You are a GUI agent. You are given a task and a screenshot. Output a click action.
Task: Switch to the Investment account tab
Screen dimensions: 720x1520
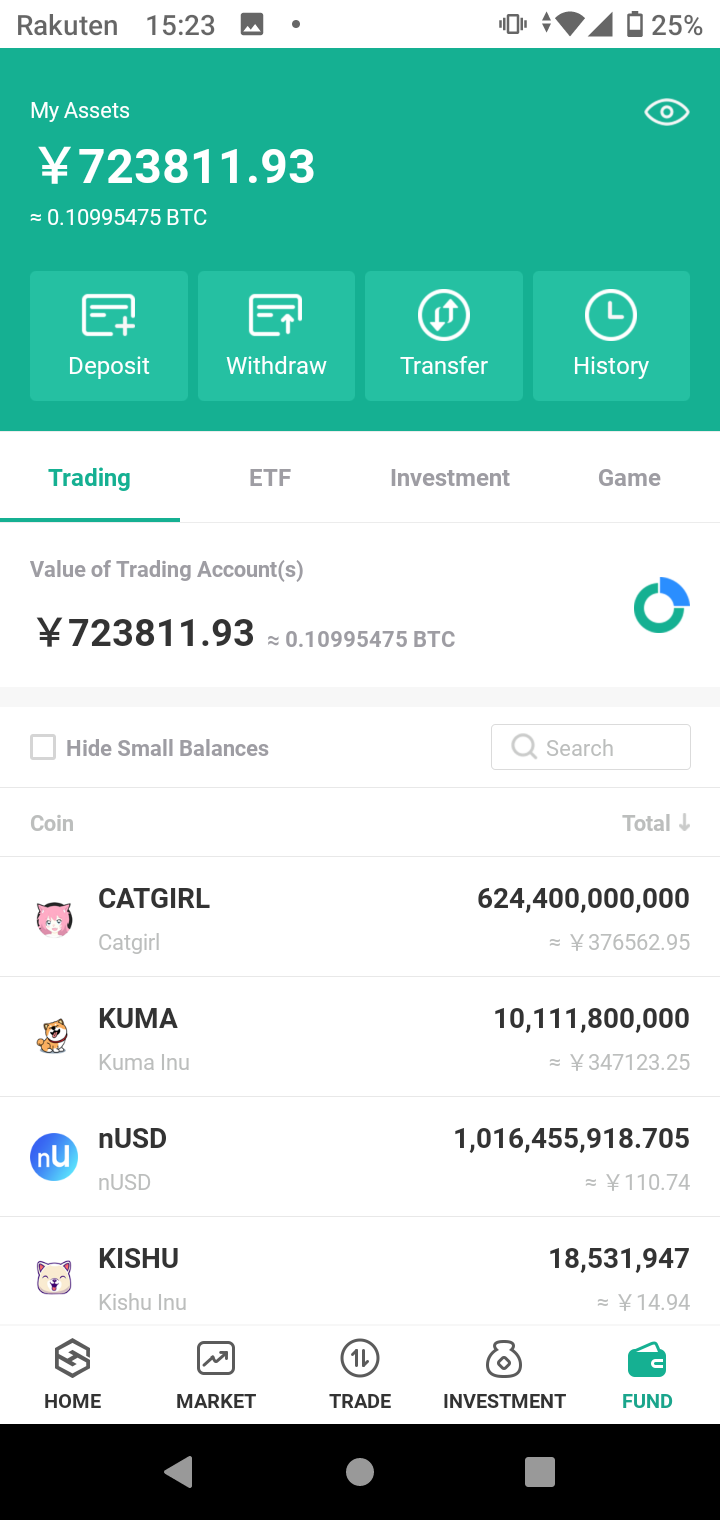pos(450,478)
